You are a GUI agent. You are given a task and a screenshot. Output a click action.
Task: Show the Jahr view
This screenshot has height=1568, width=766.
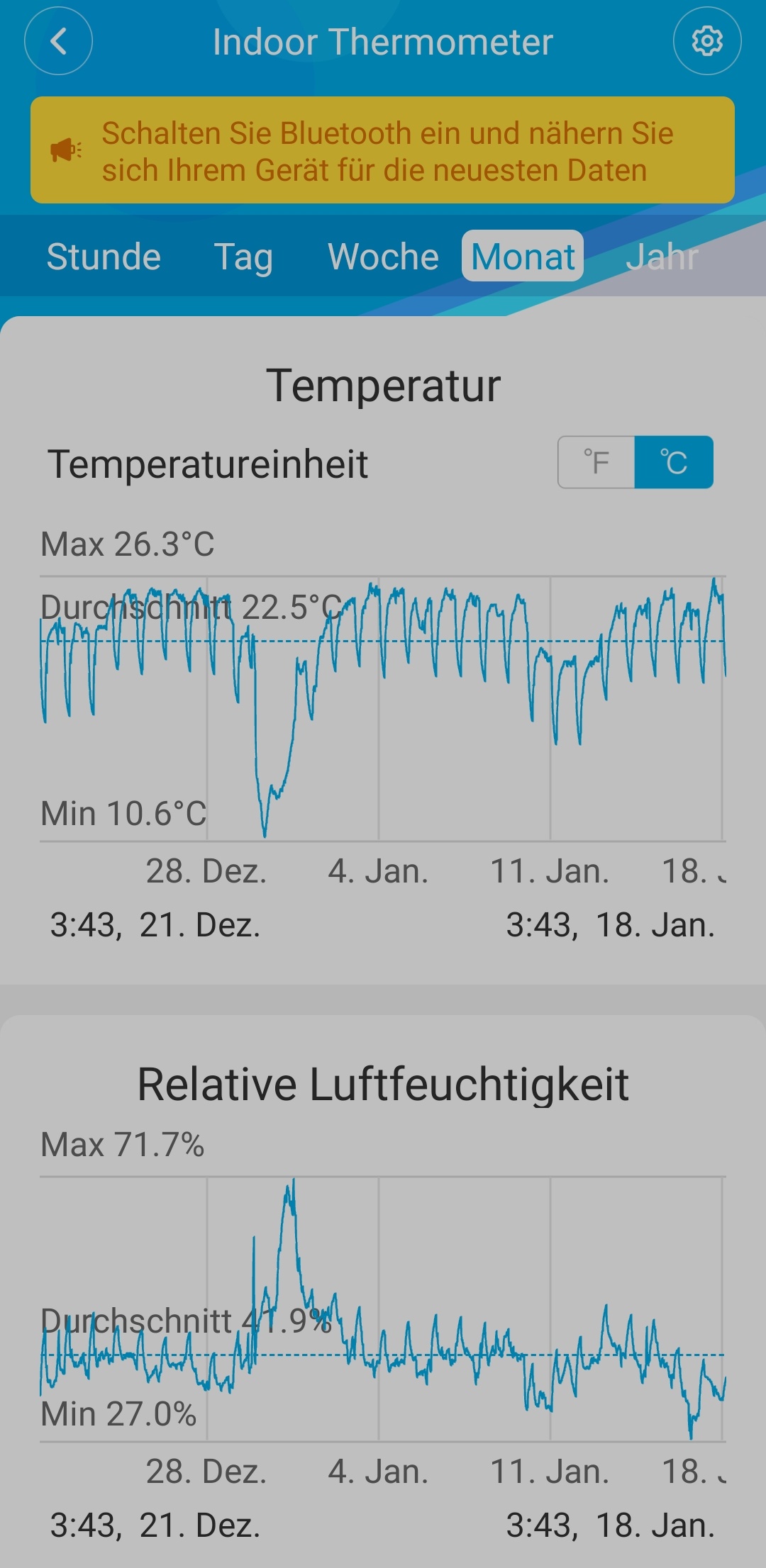(662, 257)
